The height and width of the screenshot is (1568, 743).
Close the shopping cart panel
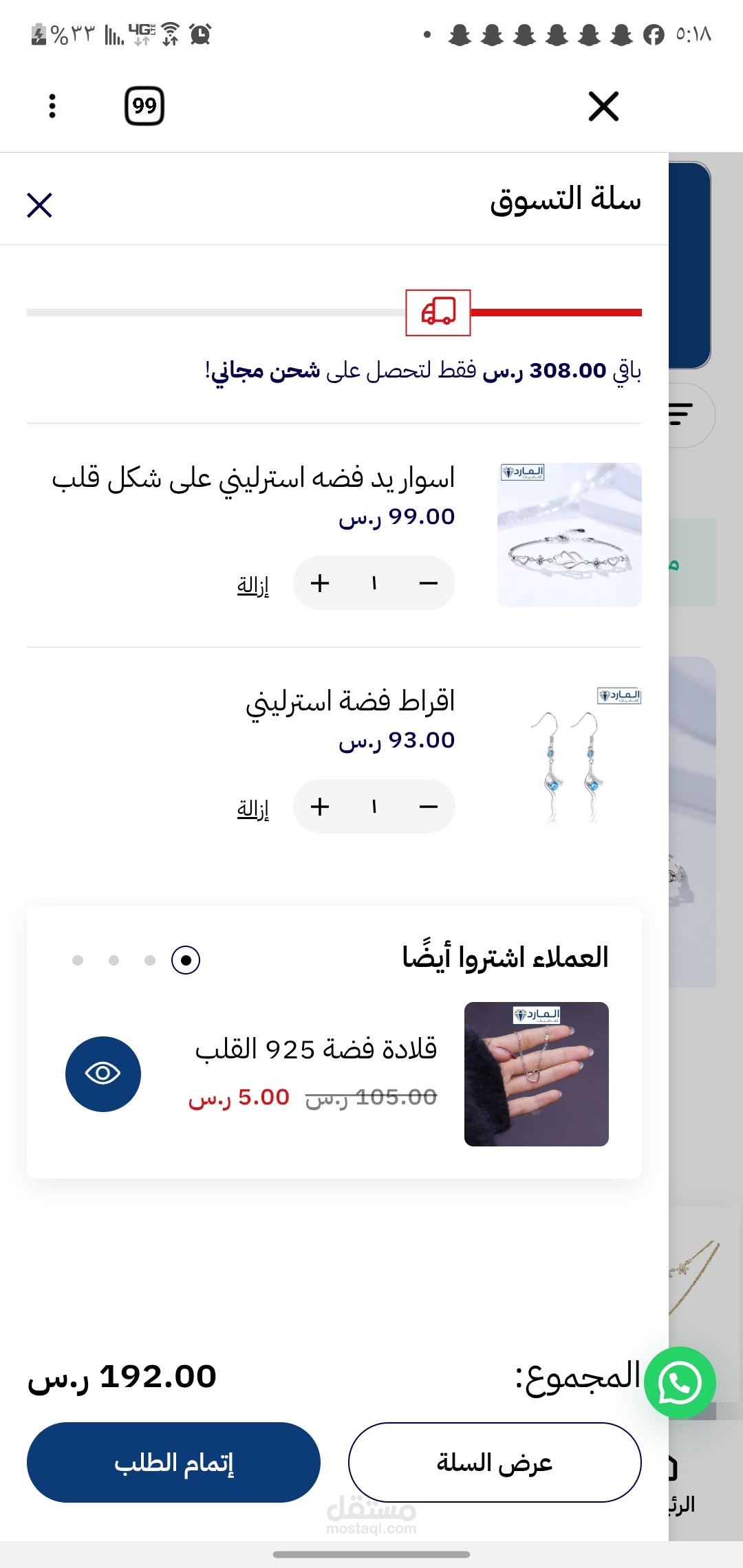point(40,205)
